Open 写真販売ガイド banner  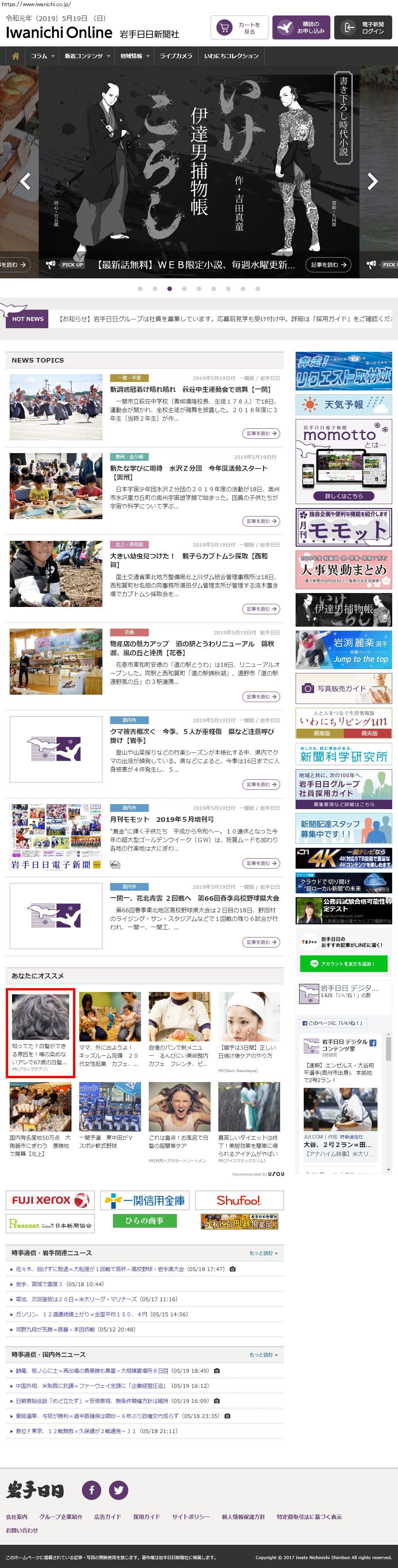point(344,689)
